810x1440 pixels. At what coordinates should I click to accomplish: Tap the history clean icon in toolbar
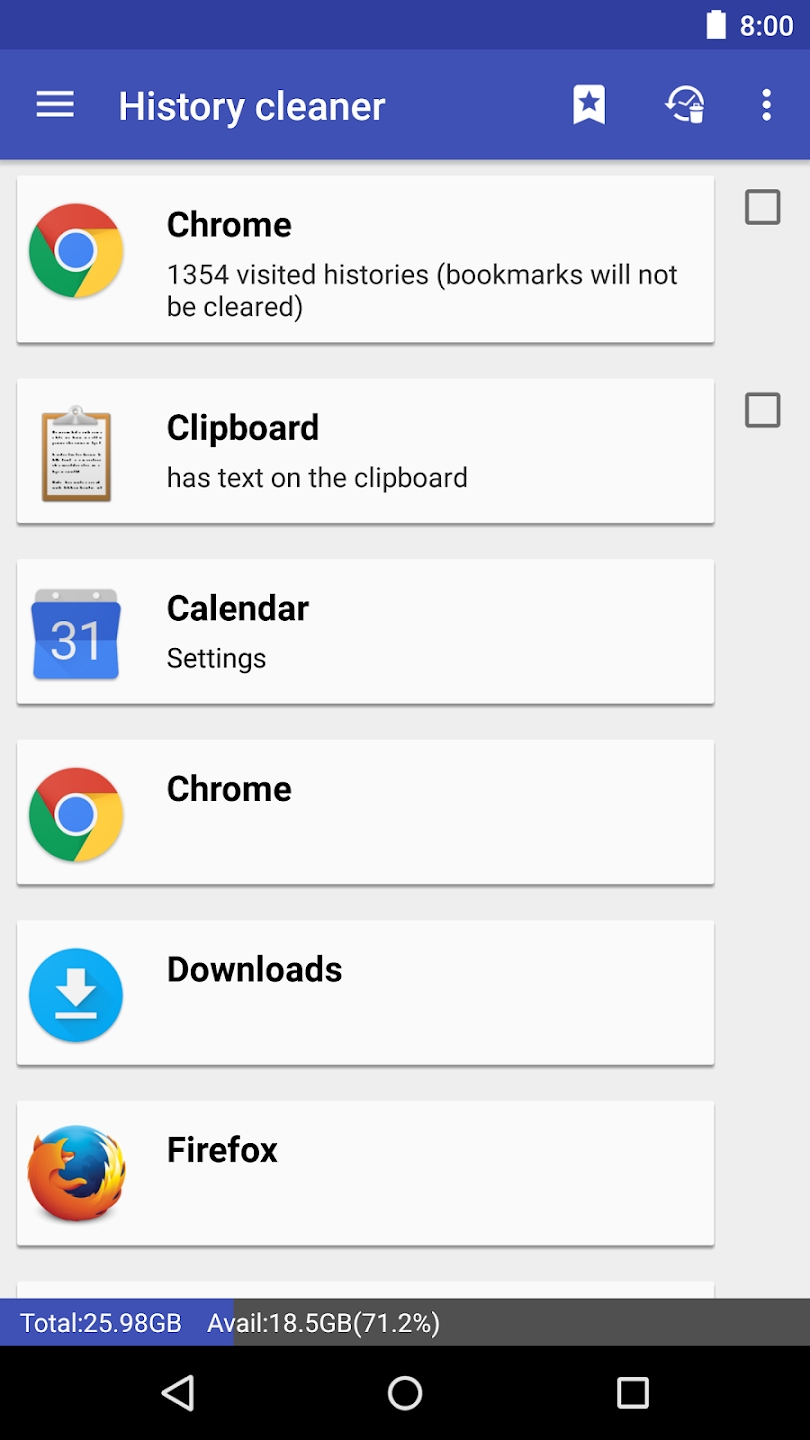click(685, 105)
